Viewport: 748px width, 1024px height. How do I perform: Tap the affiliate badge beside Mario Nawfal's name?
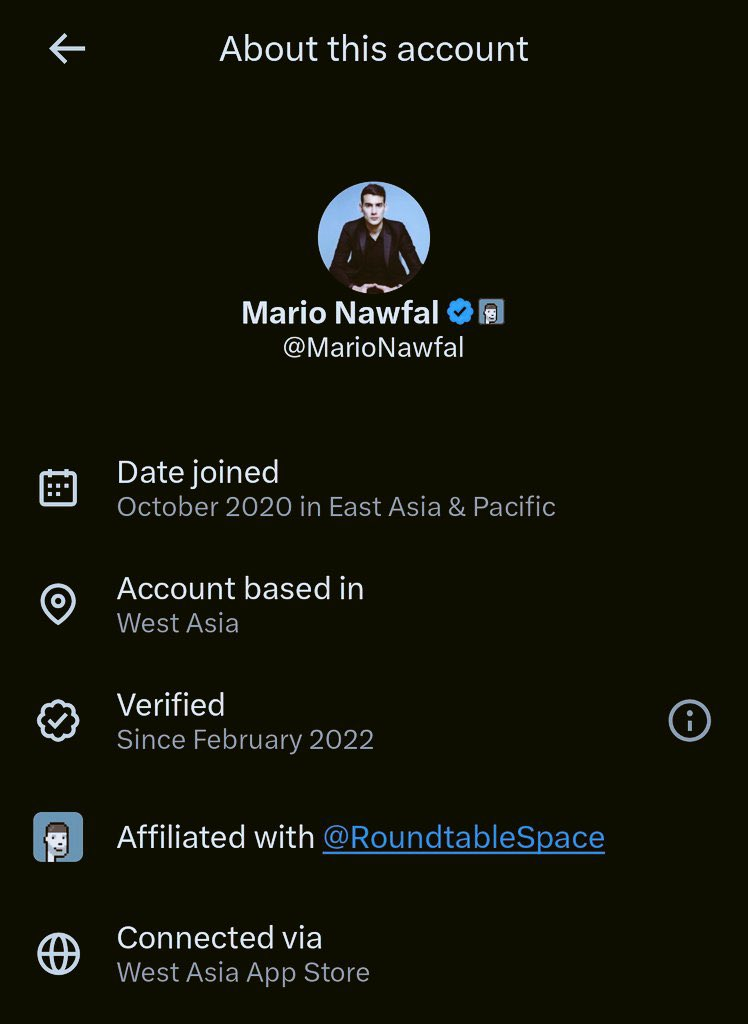(x=491, y=312)
